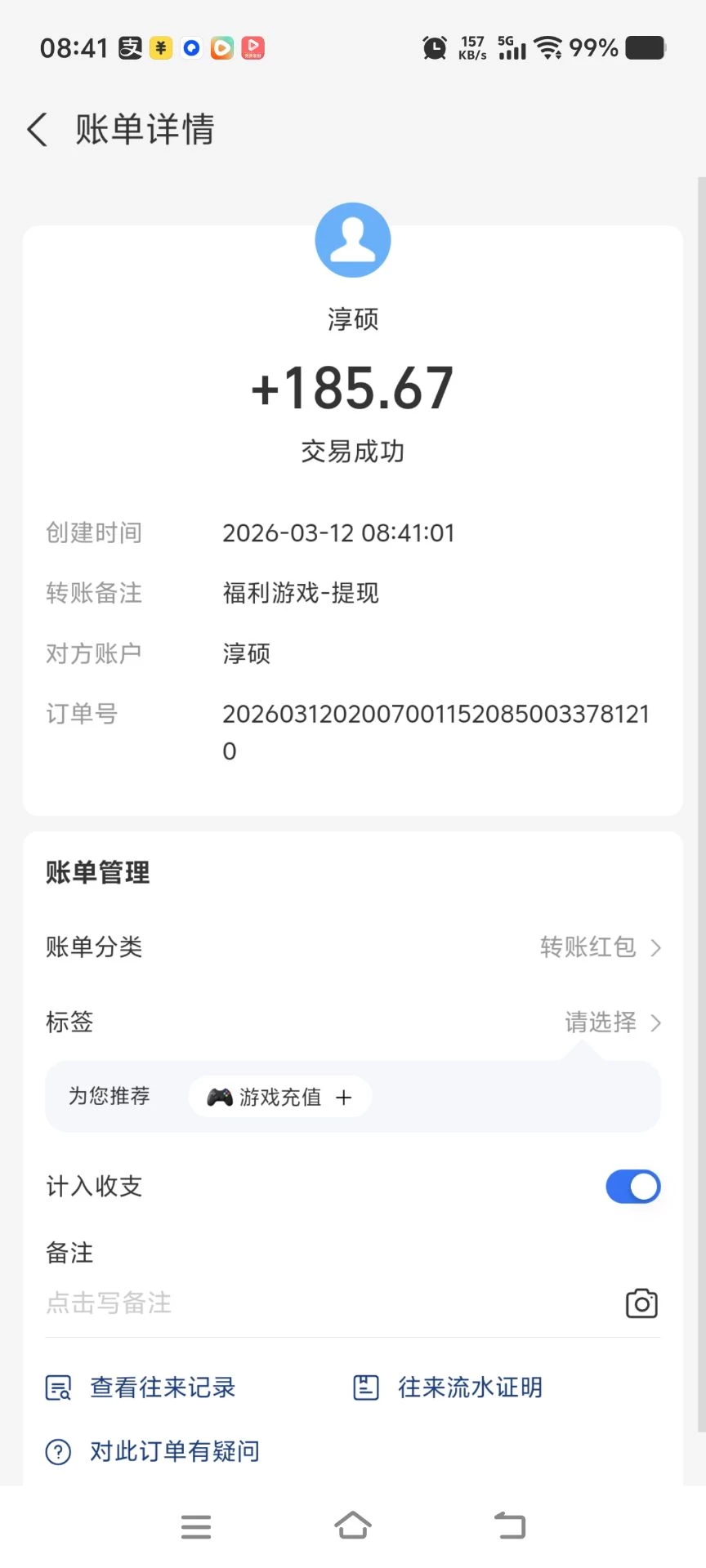
Task: Tap the system home button
Action: click(352, 1526)
